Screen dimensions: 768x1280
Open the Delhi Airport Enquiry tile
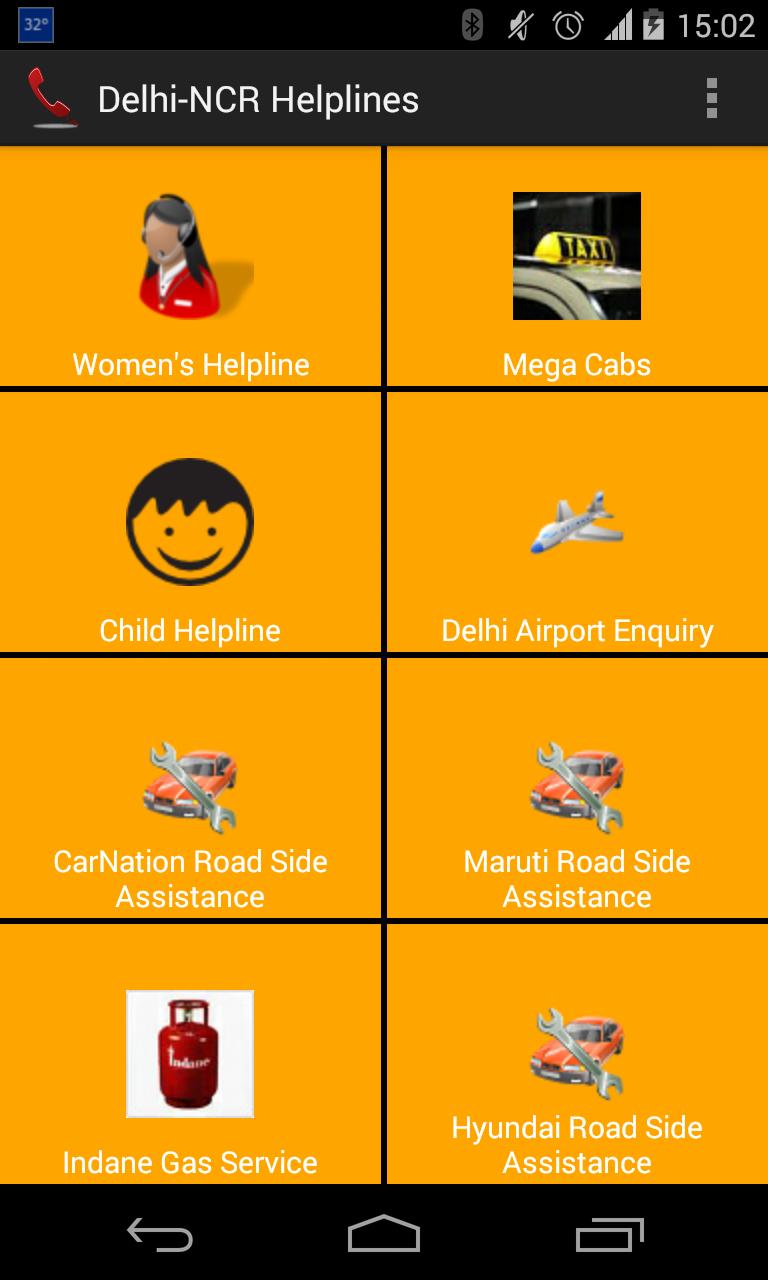(576, 522)
